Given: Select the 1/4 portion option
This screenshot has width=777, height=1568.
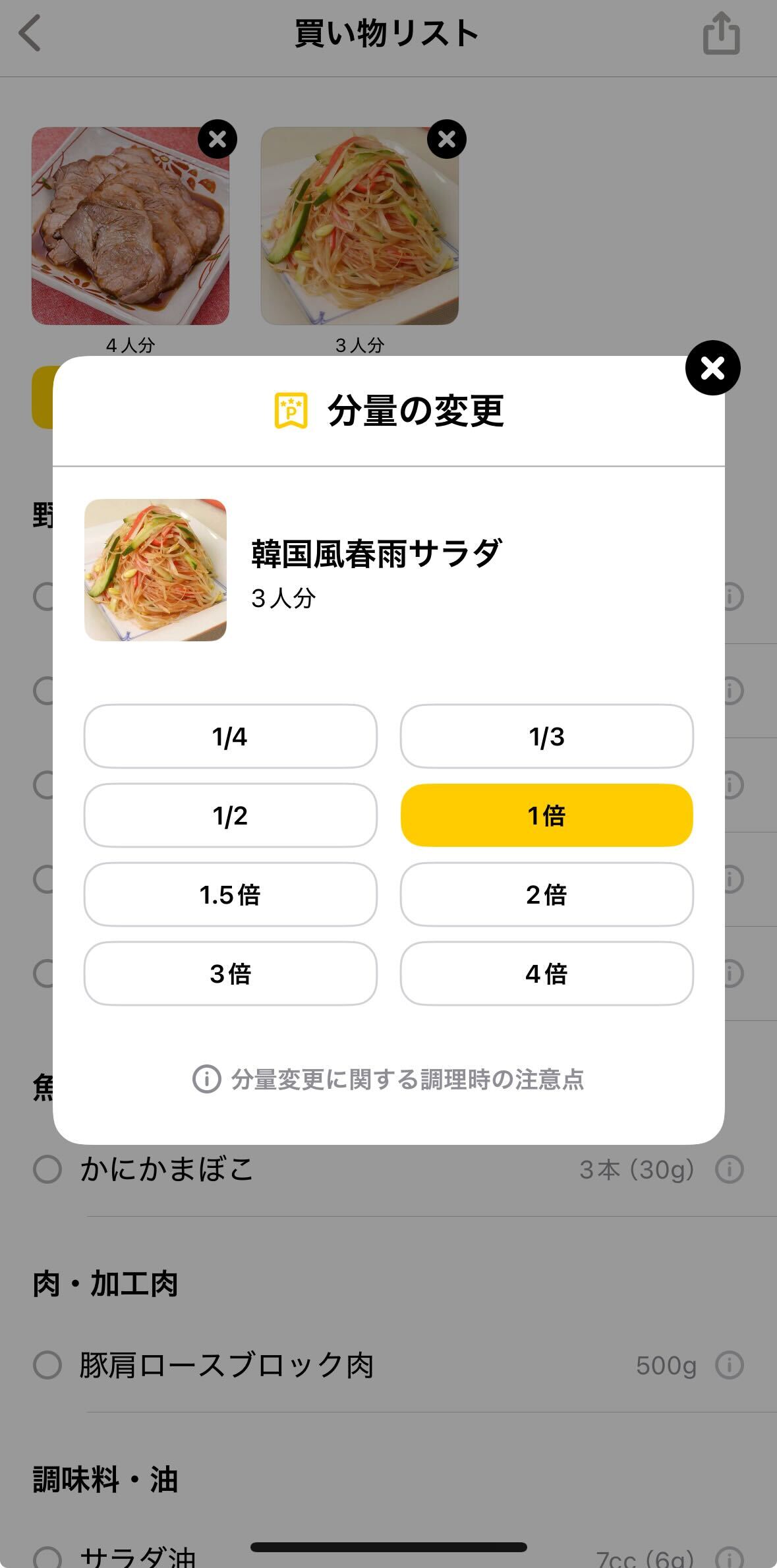Looking at the screenshot, I should pos(230,736).
